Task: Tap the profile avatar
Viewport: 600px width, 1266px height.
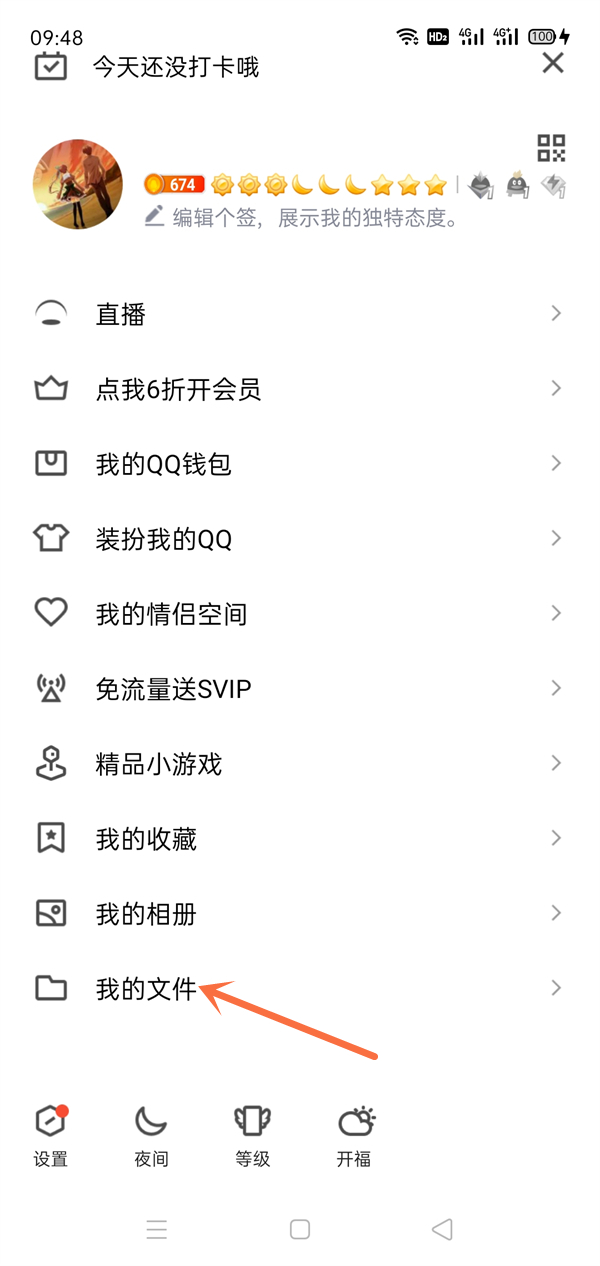Action: pyautogui.click(x=79, y=185)
